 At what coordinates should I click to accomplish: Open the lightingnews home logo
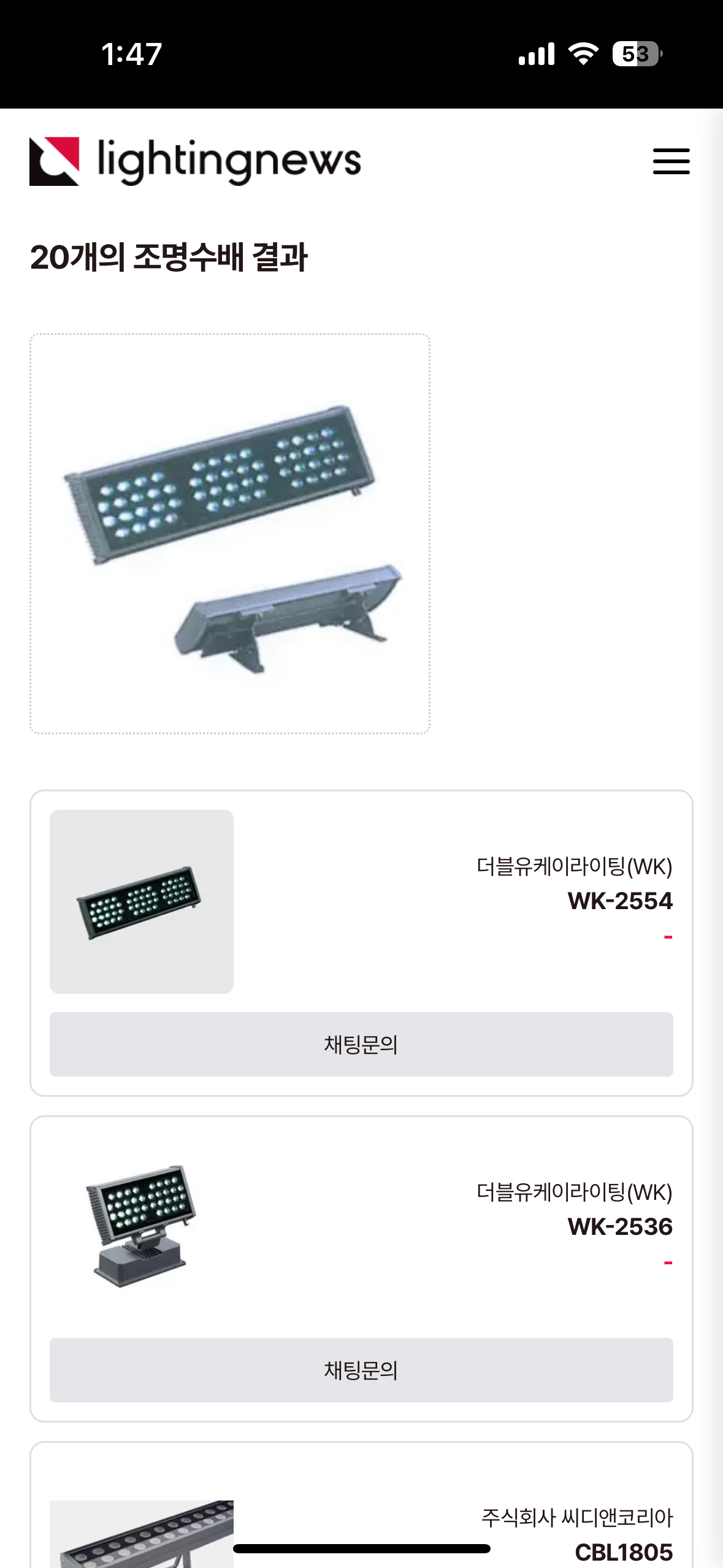[x=195, y=161]
